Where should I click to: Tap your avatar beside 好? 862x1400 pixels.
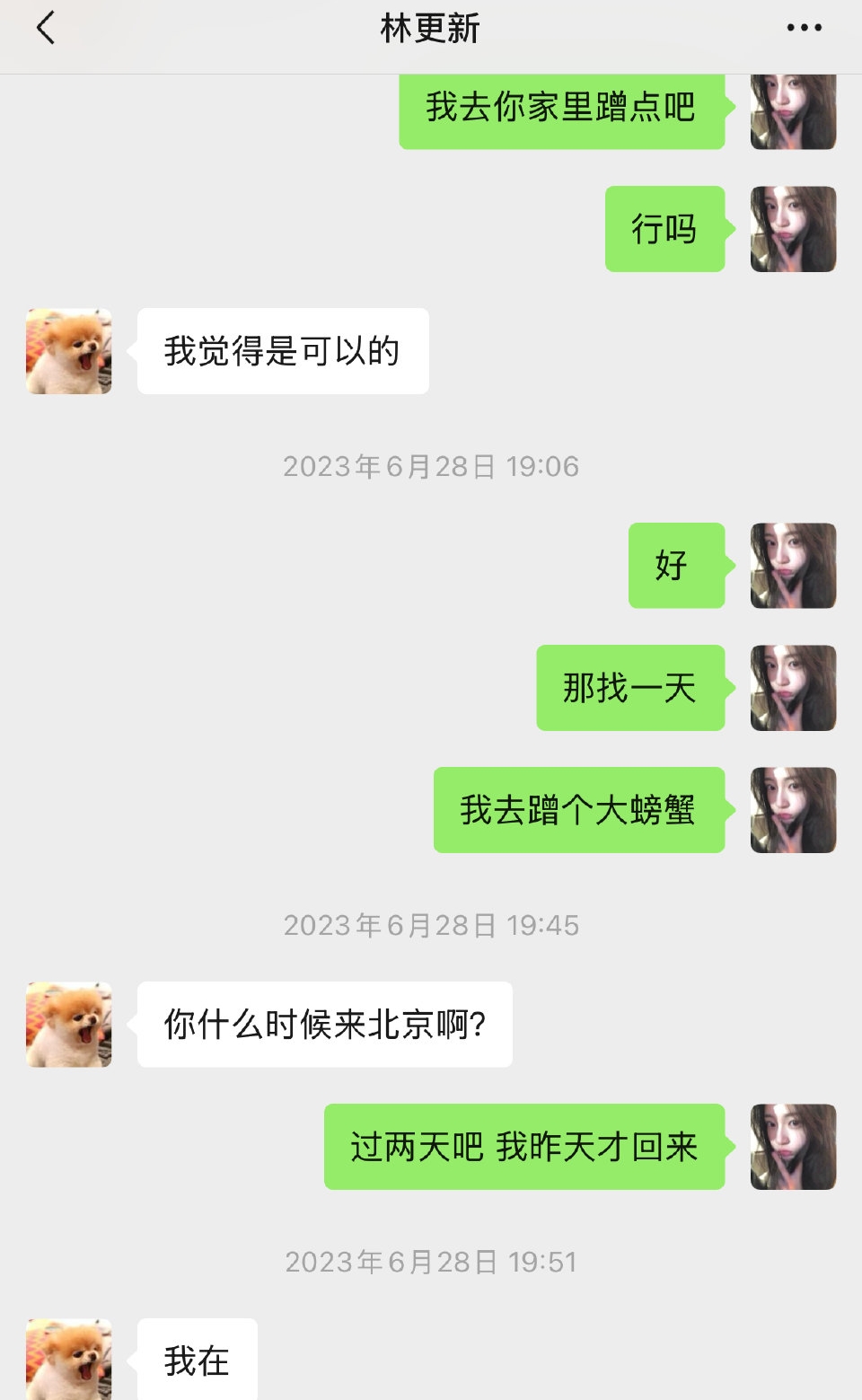click(x=793, y=566)
